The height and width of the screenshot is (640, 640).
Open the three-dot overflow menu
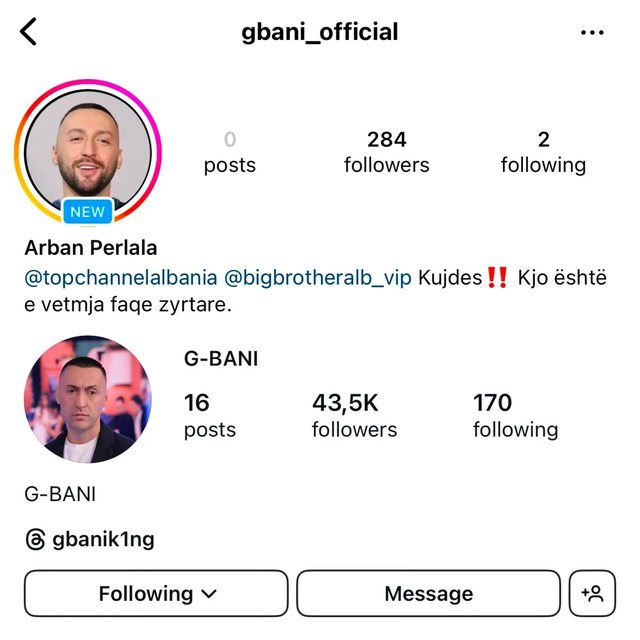[x=592, y=32]
